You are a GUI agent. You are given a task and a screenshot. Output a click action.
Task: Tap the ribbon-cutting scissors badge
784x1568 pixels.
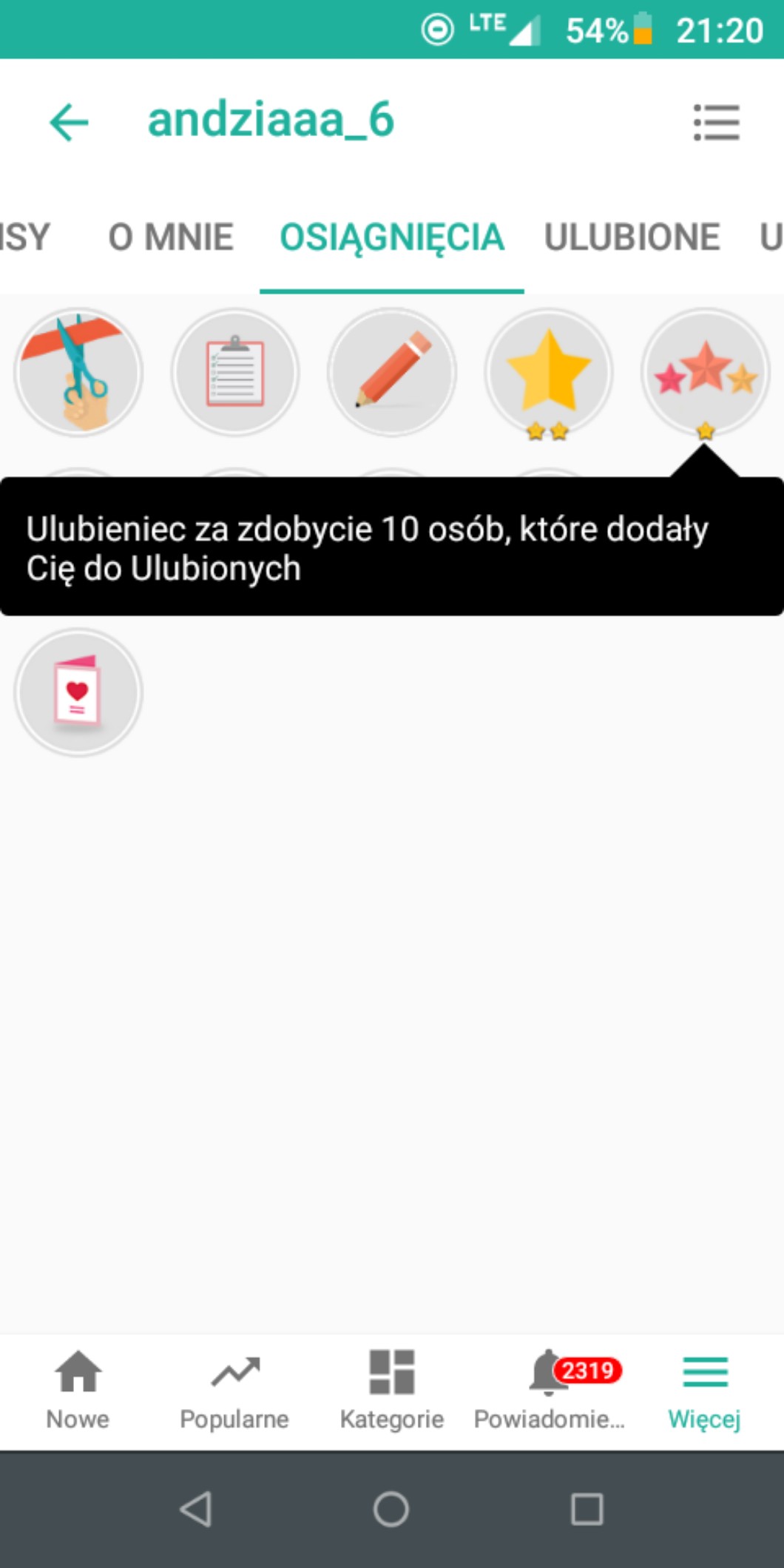click(78, 372)
